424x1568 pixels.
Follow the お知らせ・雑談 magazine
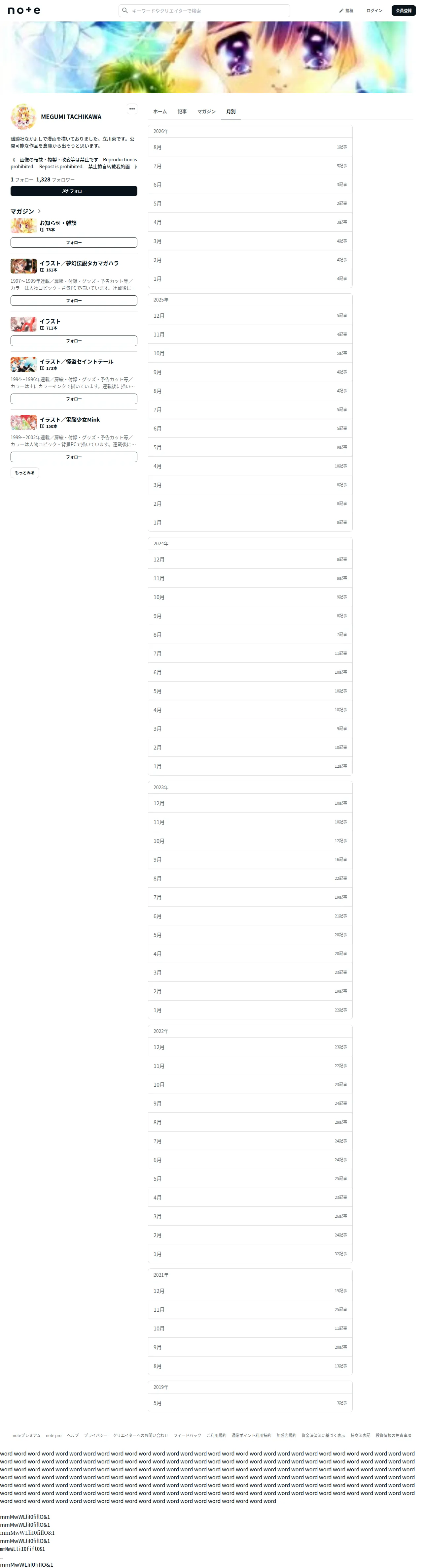pos(74,242)
